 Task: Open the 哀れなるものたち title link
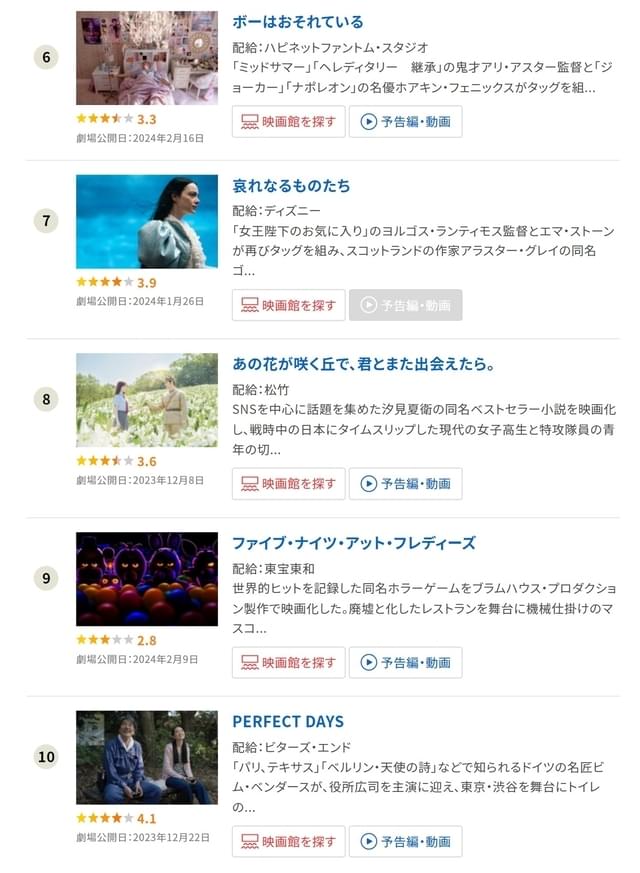tap(291, 186)
